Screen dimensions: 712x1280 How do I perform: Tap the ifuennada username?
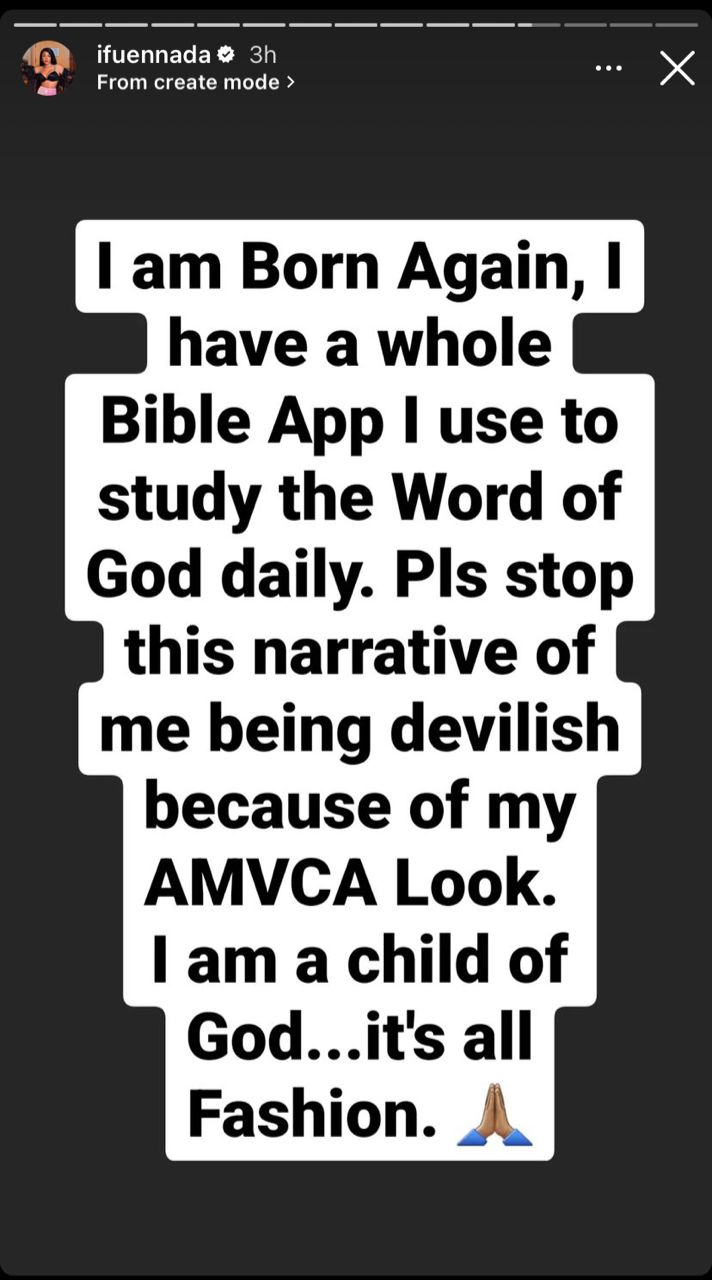(154, 54)
